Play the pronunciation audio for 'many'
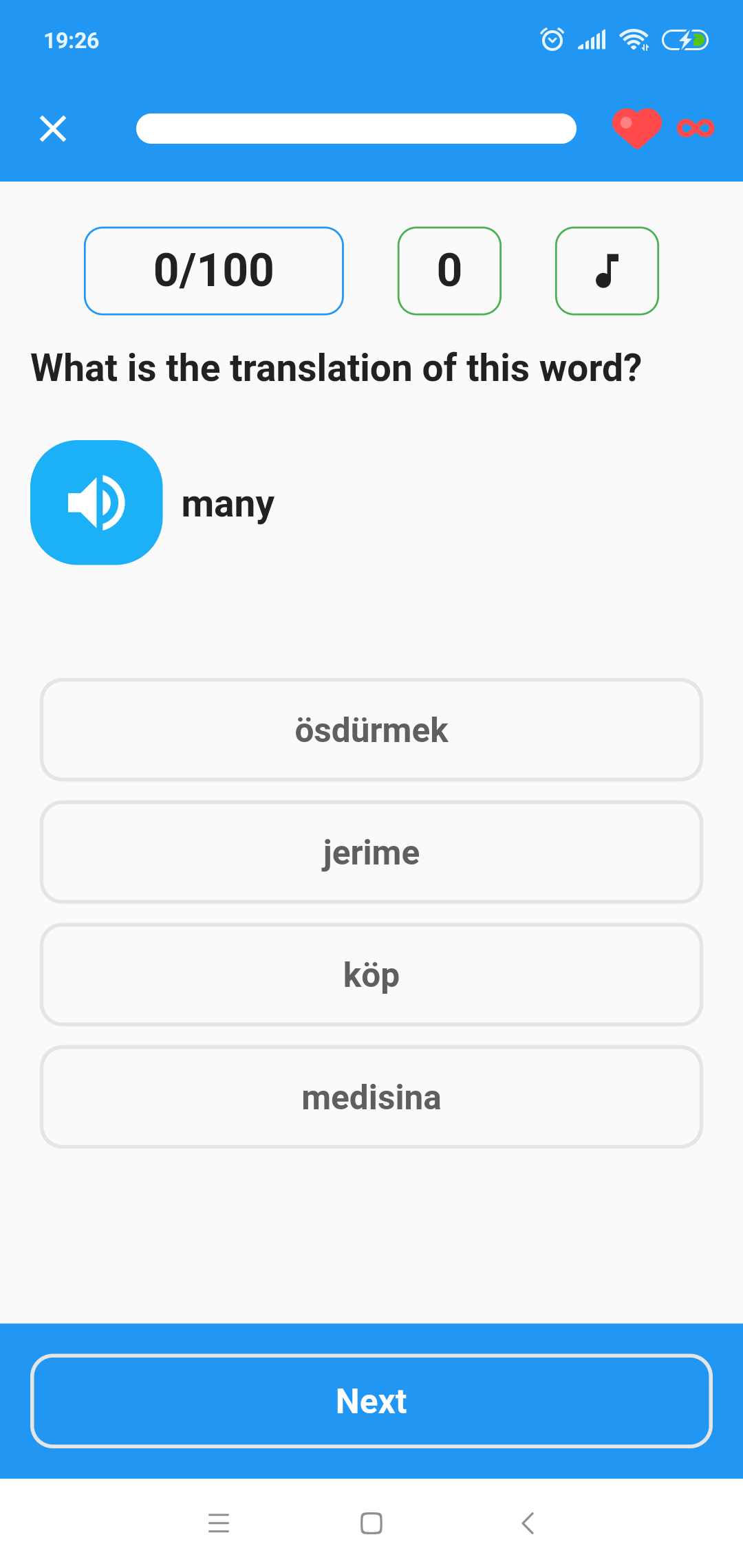 [x=96, y=503]
